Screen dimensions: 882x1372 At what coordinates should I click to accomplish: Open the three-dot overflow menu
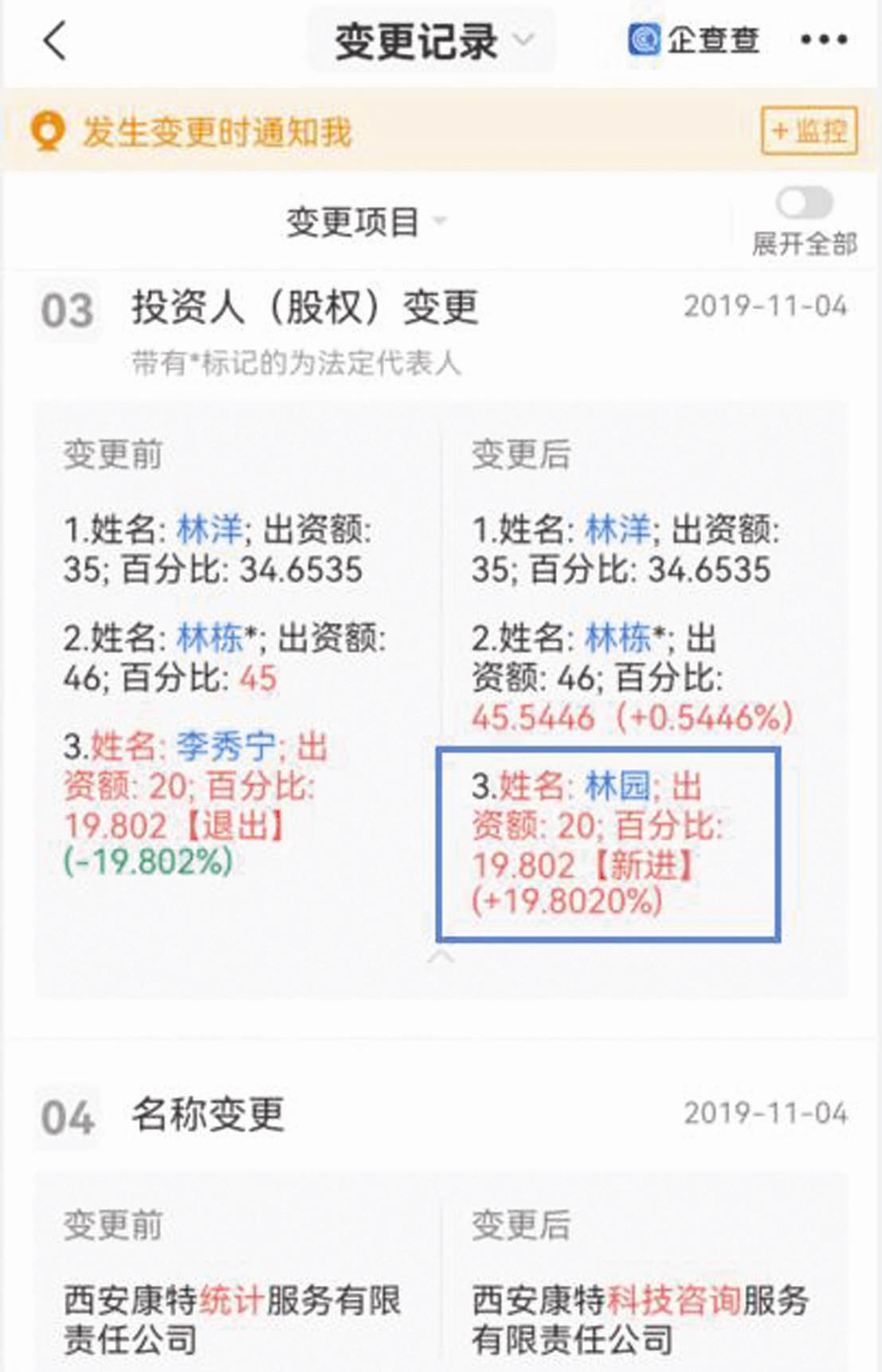coord(823,40)
